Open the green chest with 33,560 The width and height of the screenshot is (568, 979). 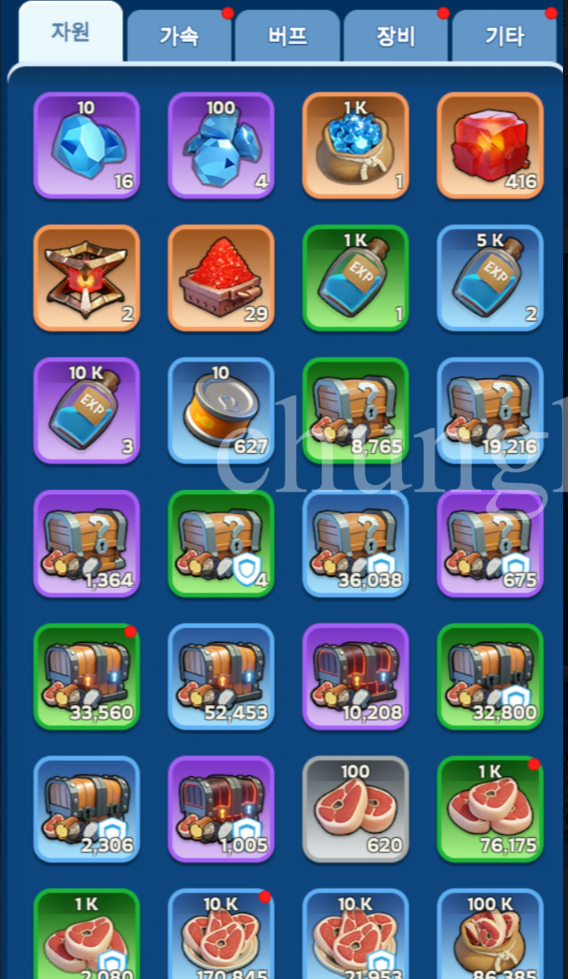pyautogui.click(x=87, y=676)
